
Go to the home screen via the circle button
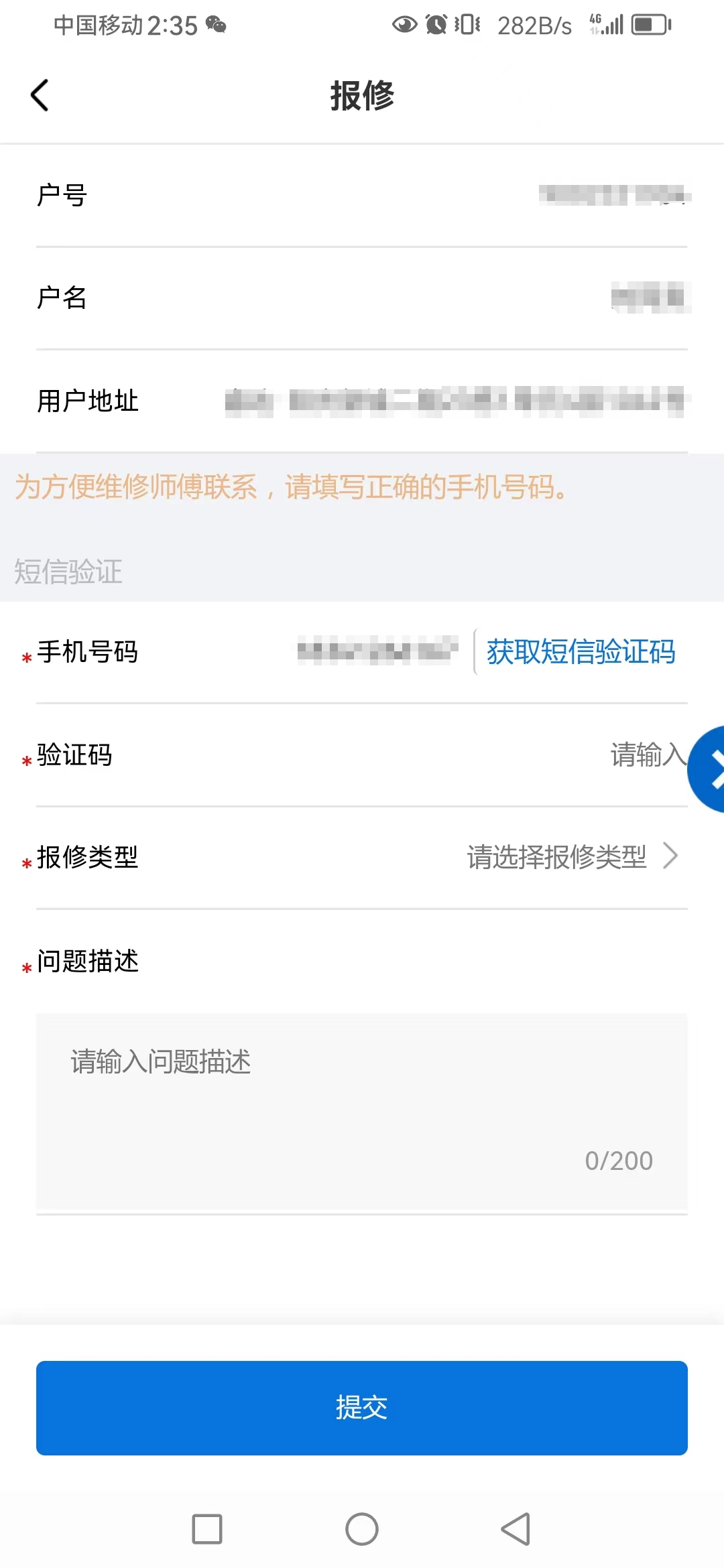(x=362, y=1529)
